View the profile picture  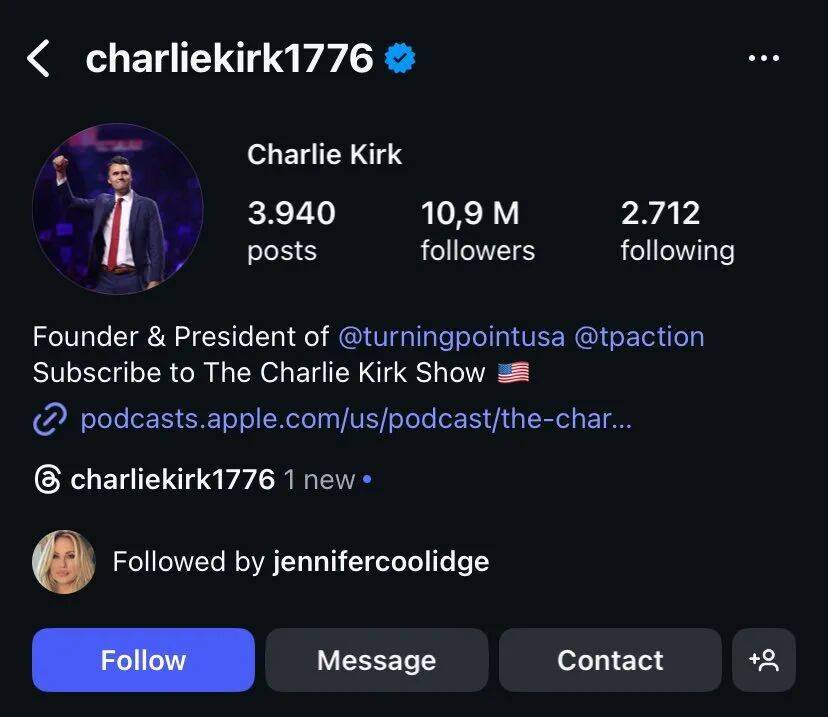click(x=118, y=209)
